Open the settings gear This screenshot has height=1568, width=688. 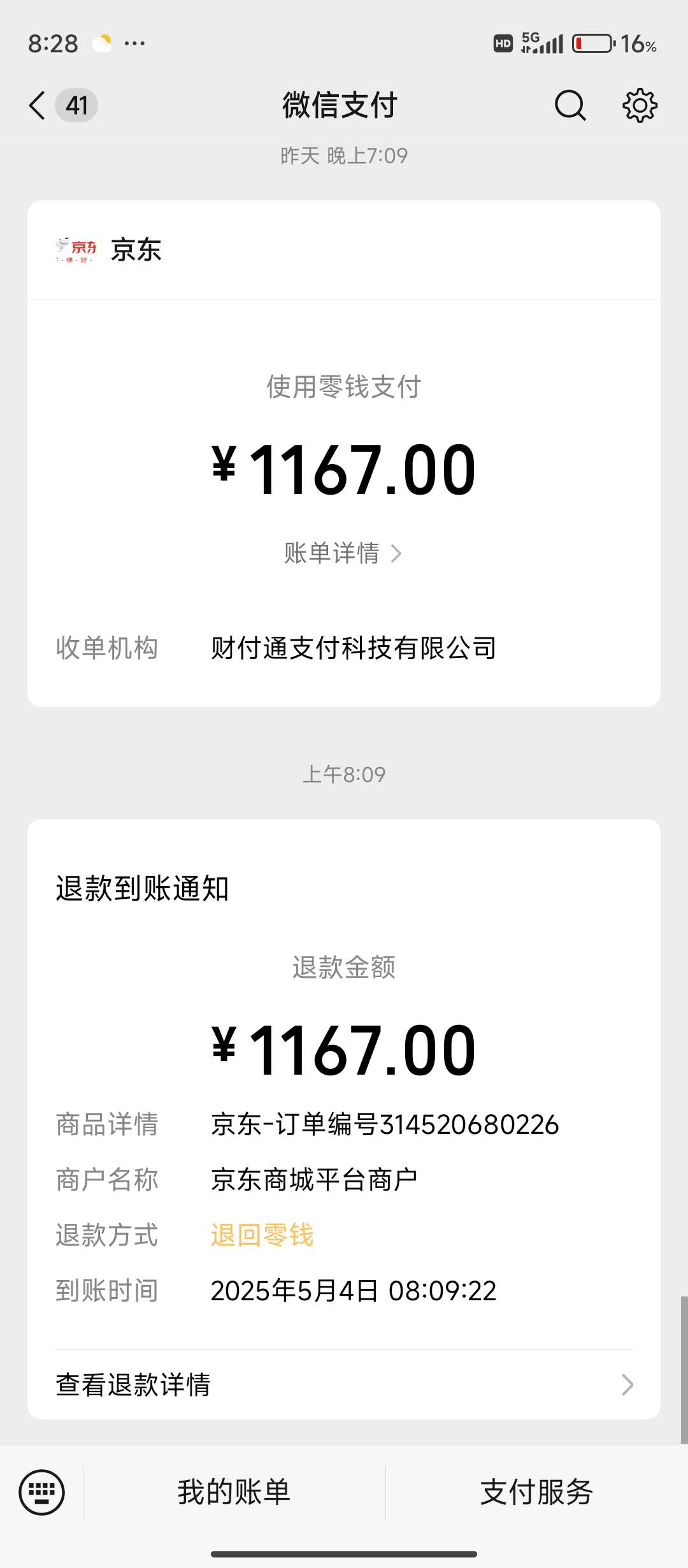pyautogui.click(x=640, y=105)
